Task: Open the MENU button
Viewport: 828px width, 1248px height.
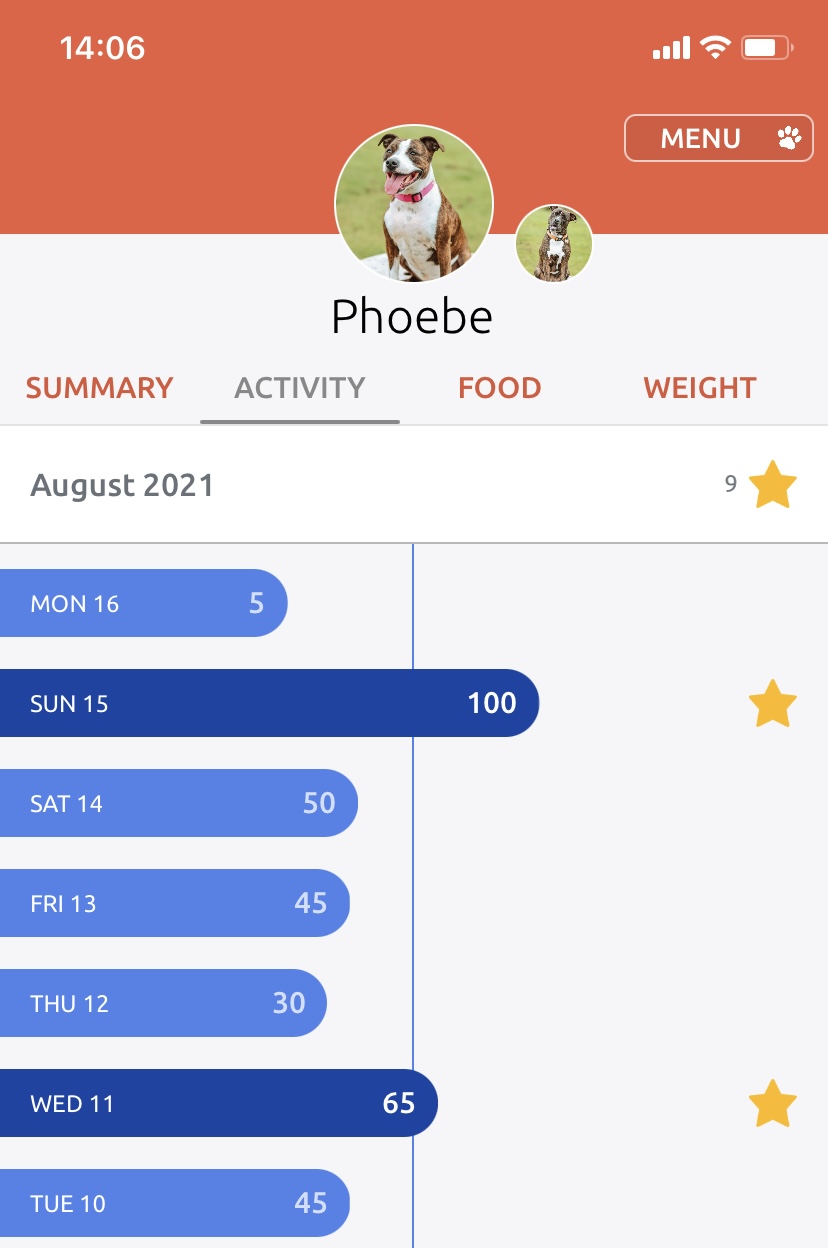Action: pyautogui.click(x=718, y=138)
